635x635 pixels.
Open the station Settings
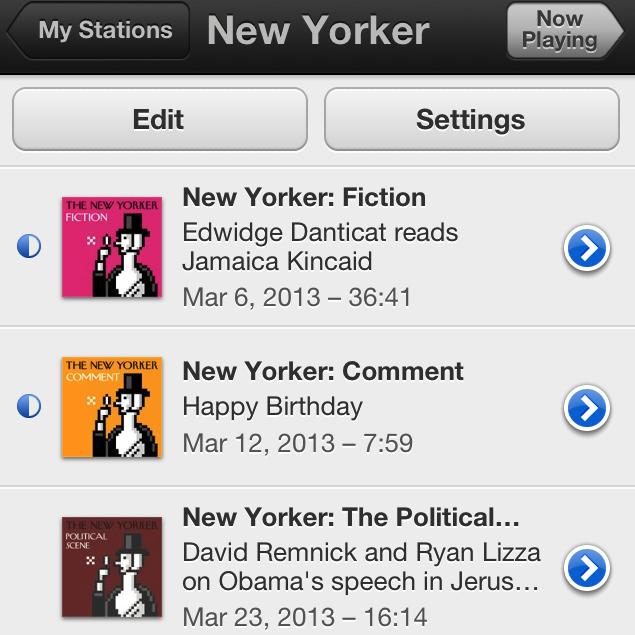point(472,119)
